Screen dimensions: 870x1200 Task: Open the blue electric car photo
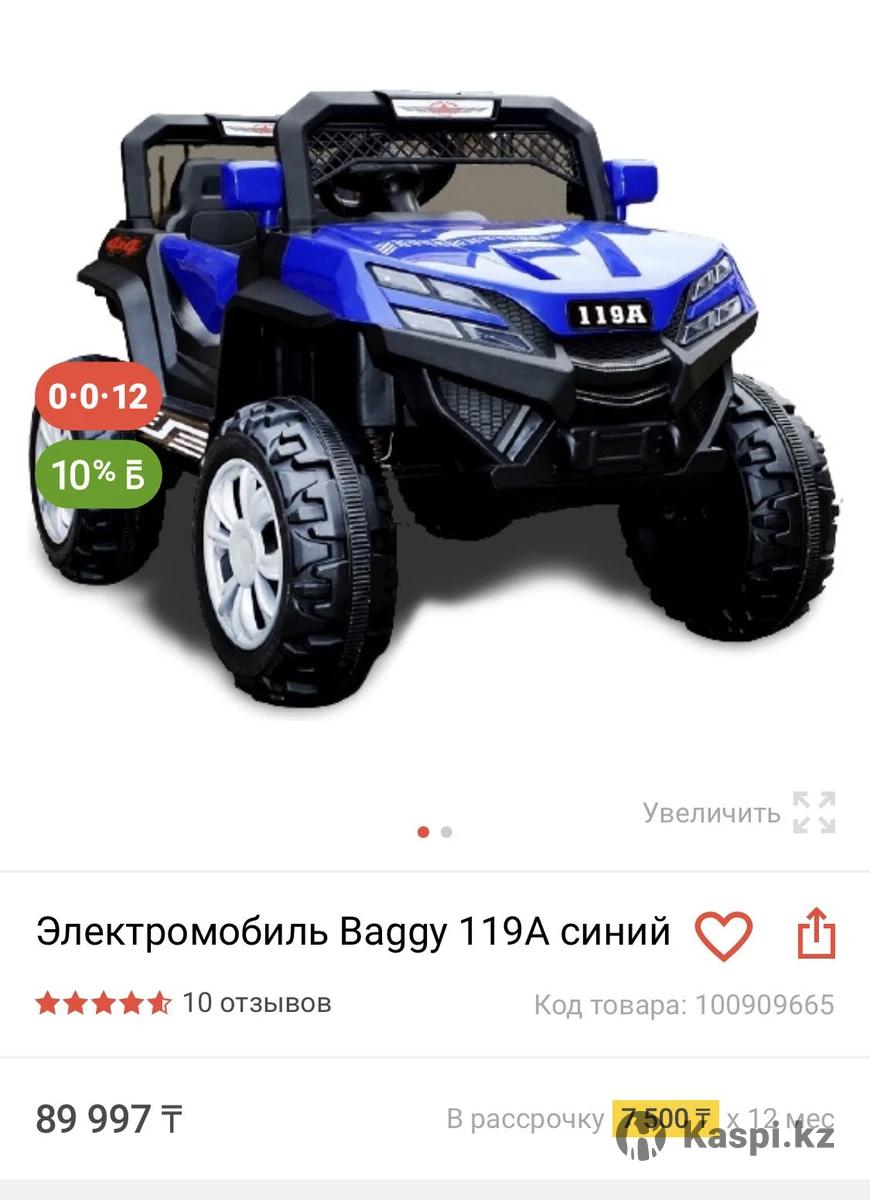click(450, 400)
